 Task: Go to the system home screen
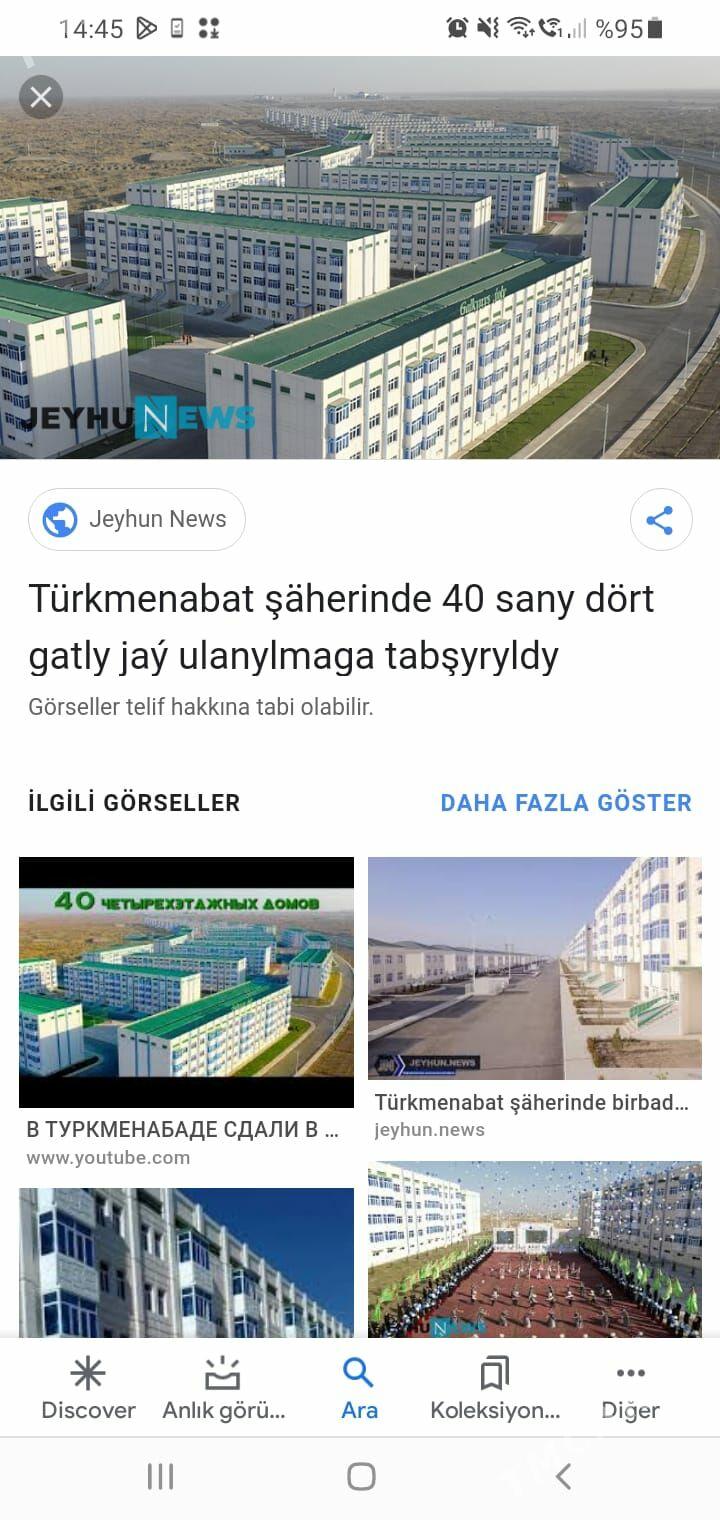[x=361, y=1476]
